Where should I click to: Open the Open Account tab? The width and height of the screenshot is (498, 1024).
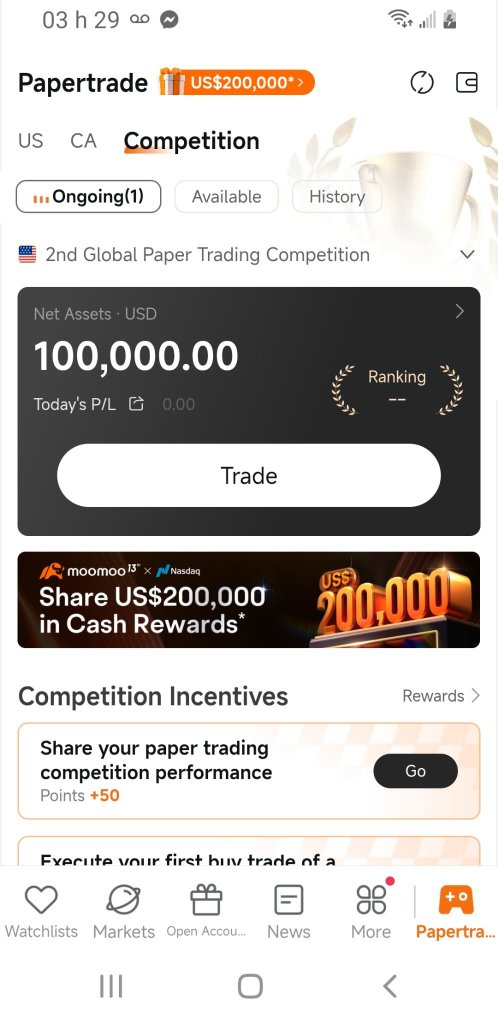click(206, 912)
